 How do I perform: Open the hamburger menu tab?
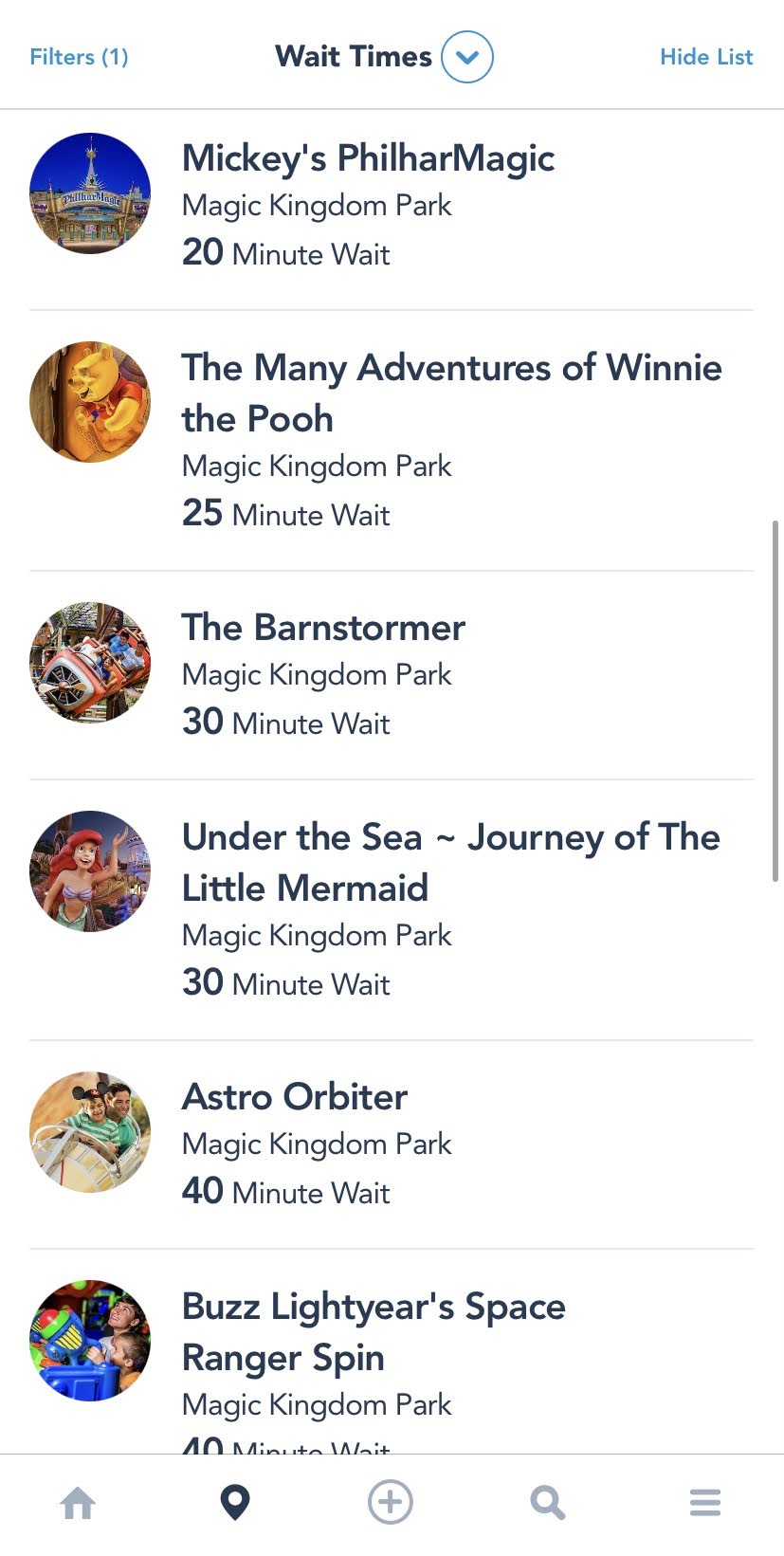(x=704, y=1503)
